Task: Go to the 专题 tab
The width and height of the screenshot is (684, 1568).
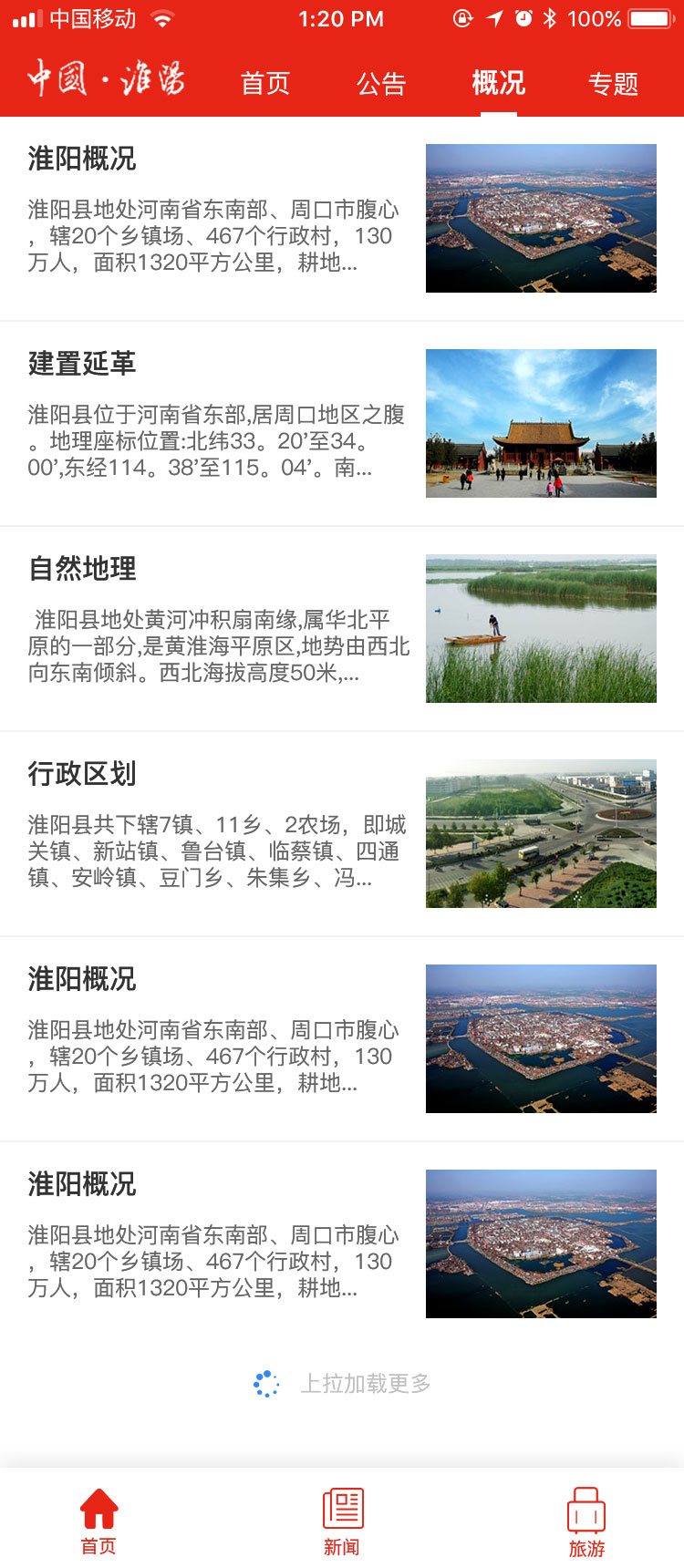Action: [x=614, y=84]
